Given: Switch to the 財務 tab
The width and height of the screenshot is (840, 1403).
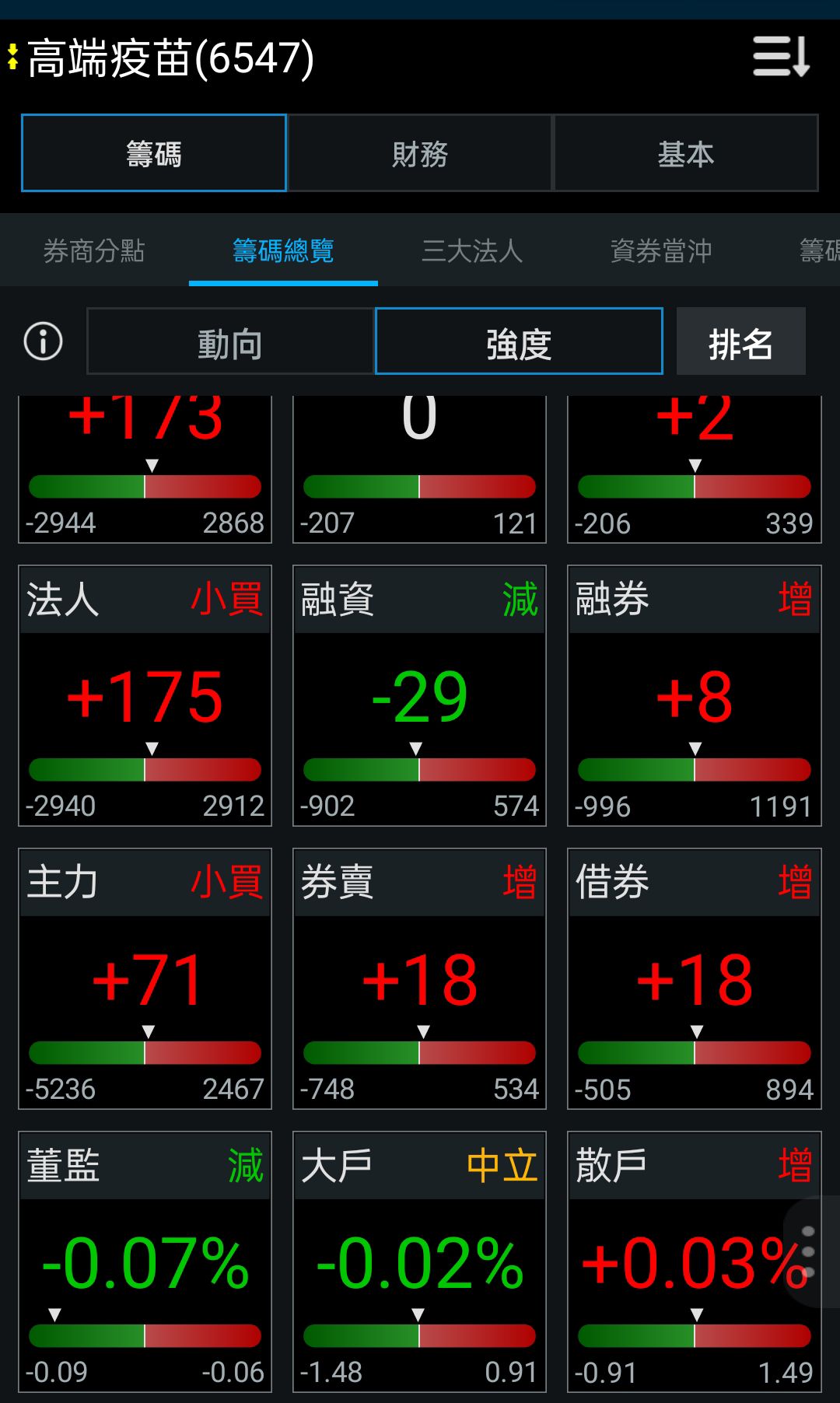Looking at the screenshot, I should [x=419, y=153].
